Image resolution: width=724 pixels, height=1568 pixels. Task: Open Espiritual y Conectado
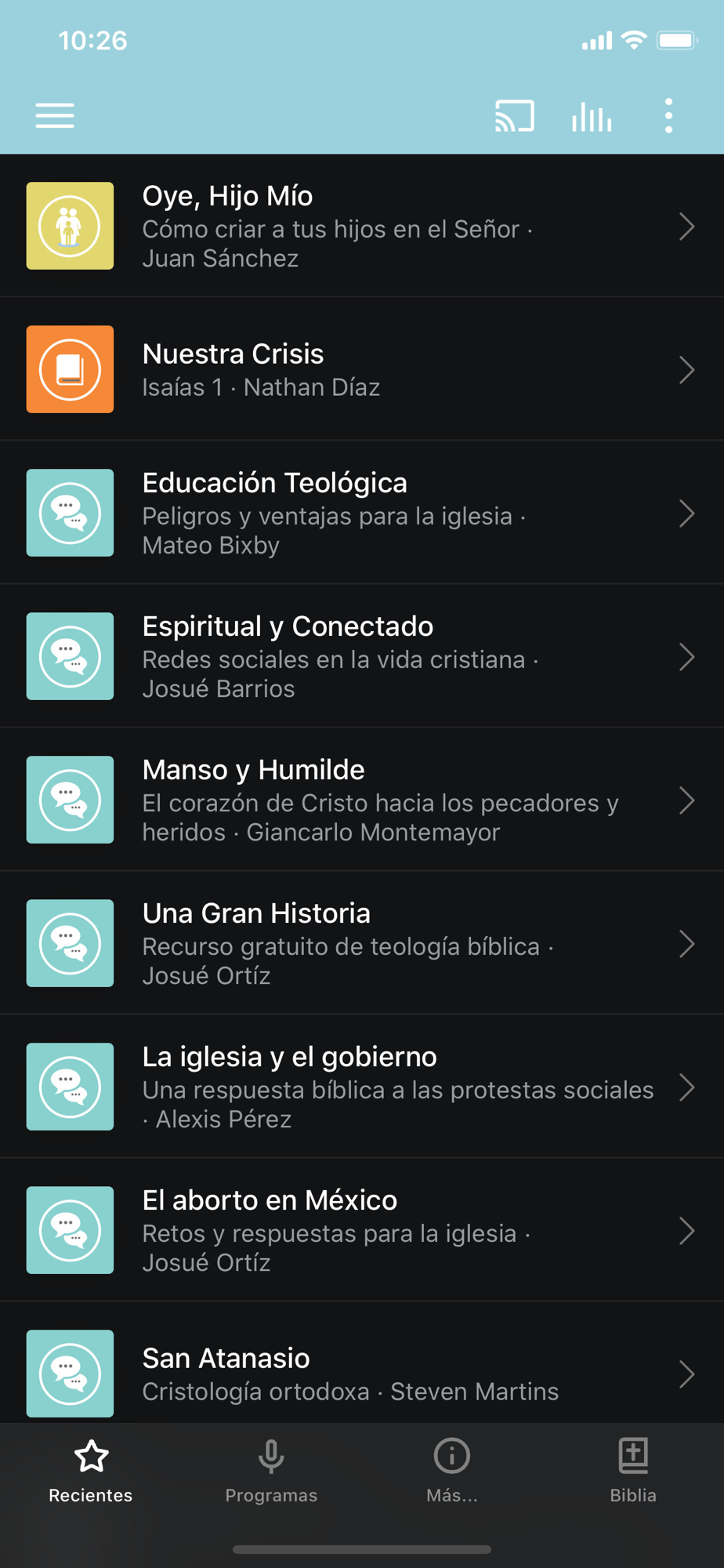click(x=360, y=656)
